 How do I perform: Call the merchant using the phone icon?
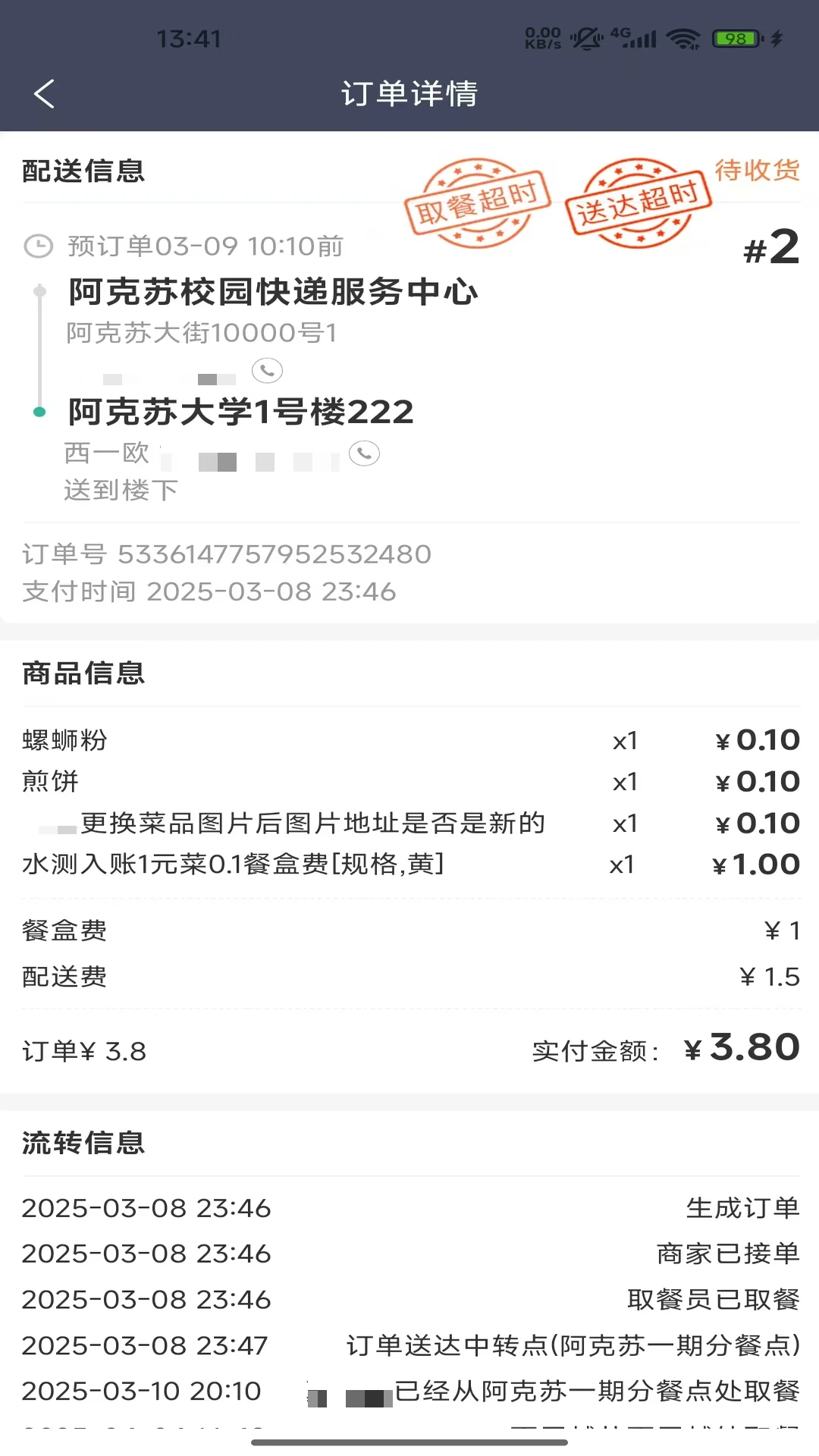267,371
